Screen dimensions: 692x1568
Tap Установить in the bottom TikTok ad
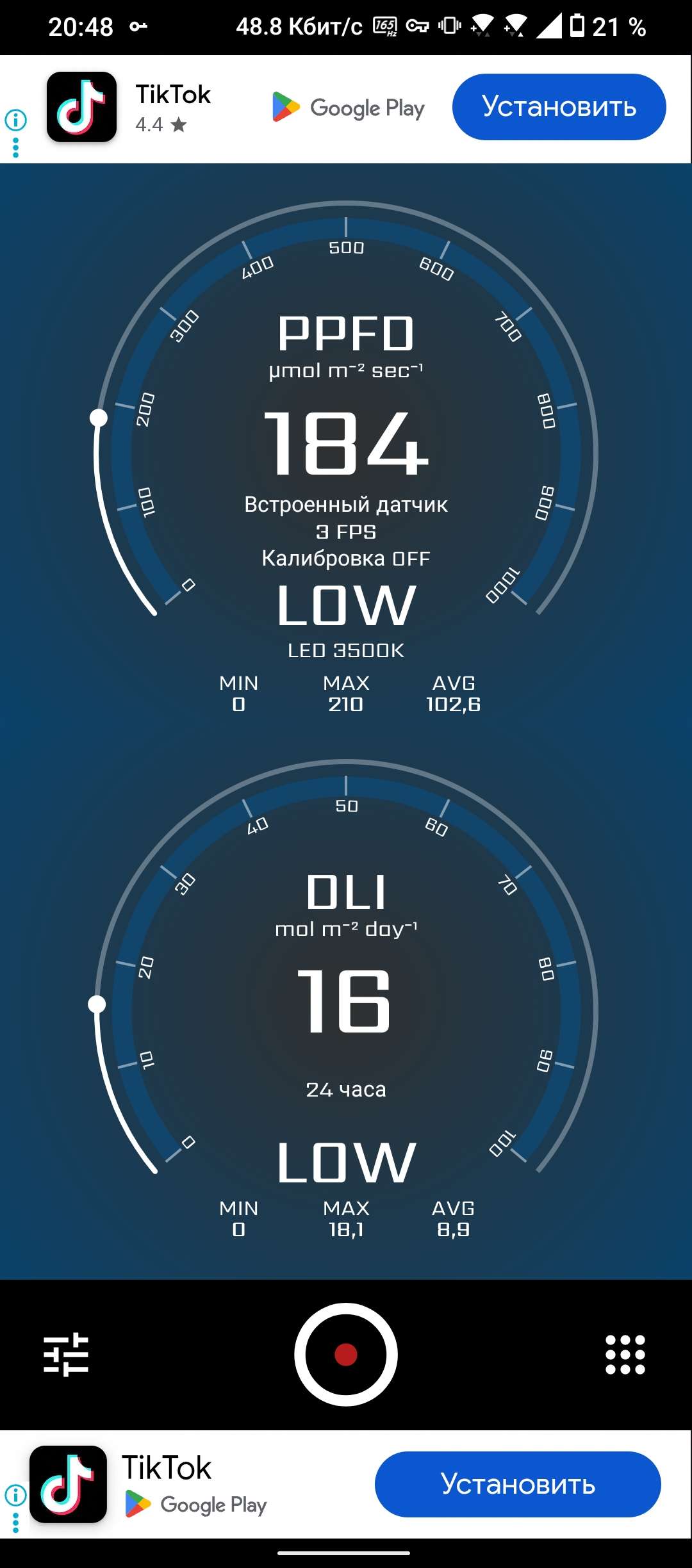tap(517, 1484)
